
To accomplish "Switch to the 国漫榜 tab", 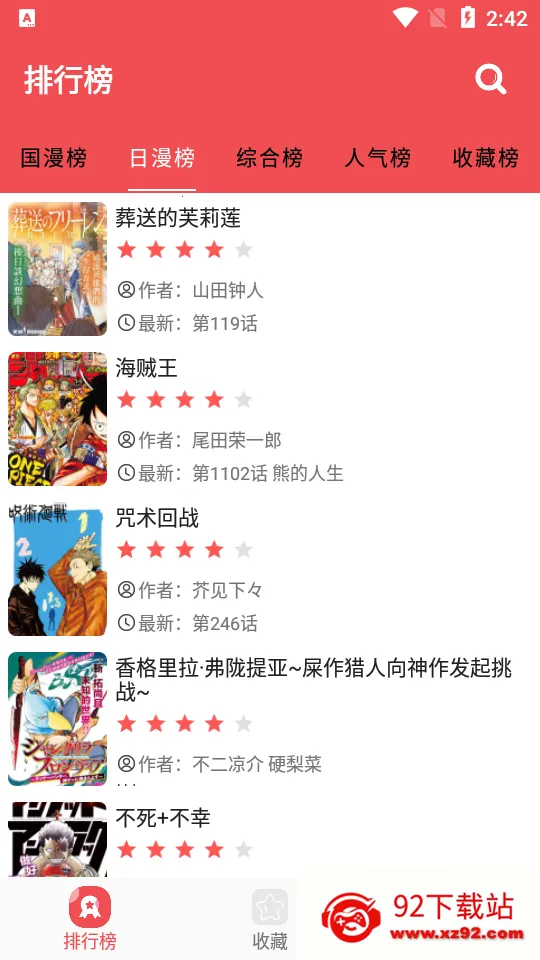I will (54, 158).
